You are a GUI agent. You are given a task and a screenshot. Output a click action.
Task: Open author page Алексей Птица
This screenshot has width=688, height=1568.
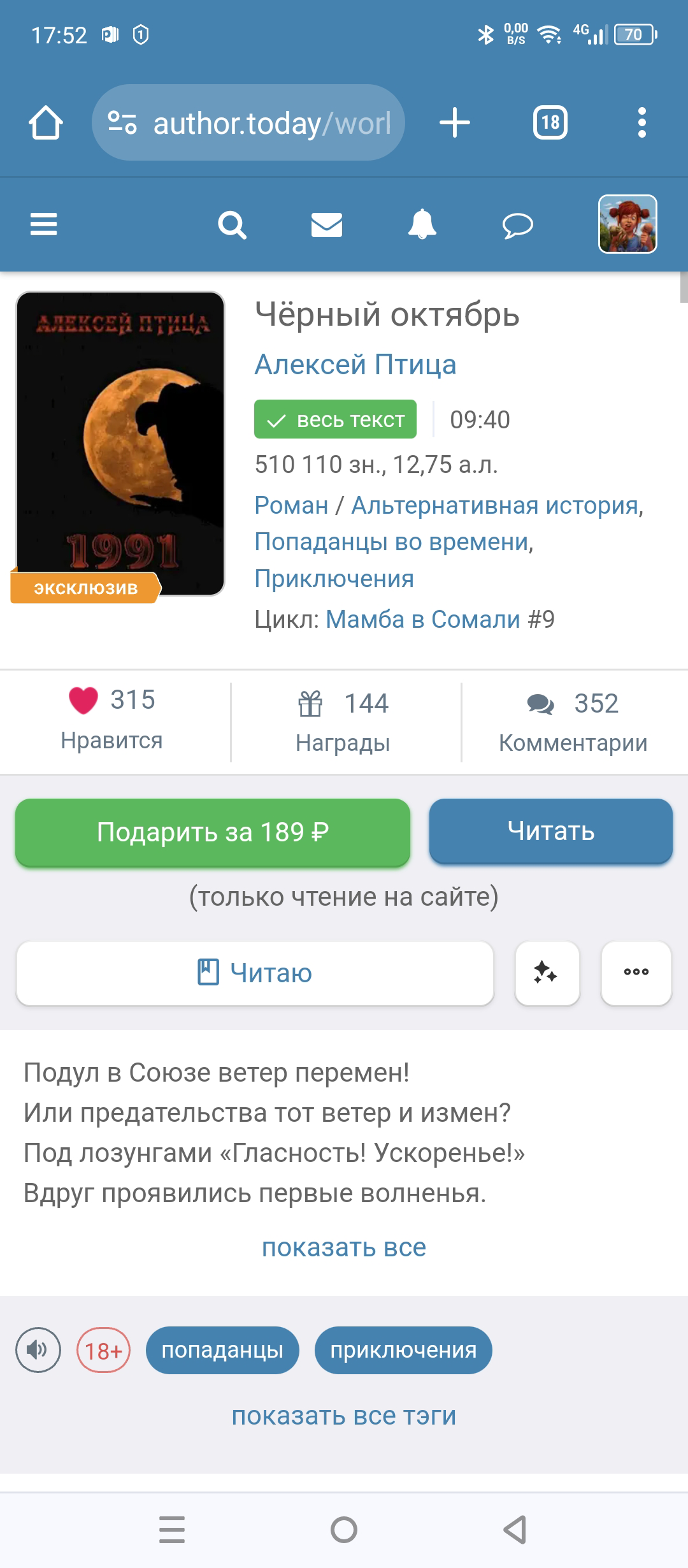coord(355,365)
